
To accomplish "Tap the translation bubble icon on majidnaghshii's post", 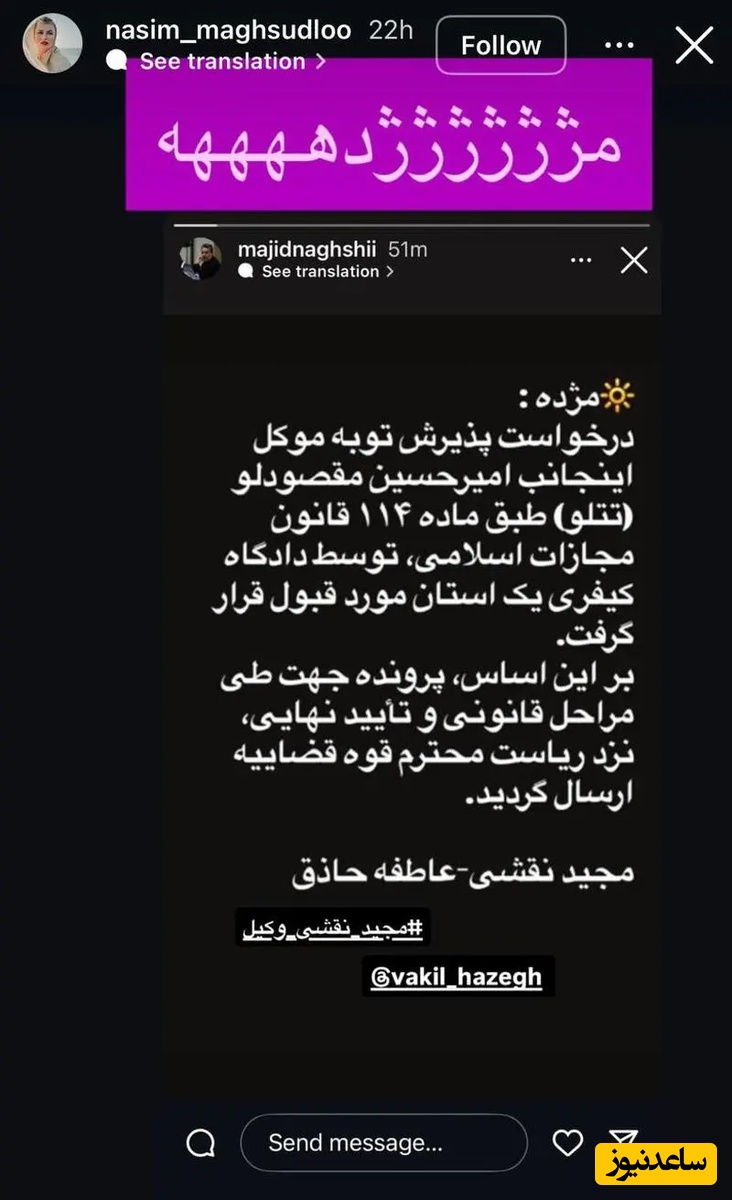I will coord(243,271).
